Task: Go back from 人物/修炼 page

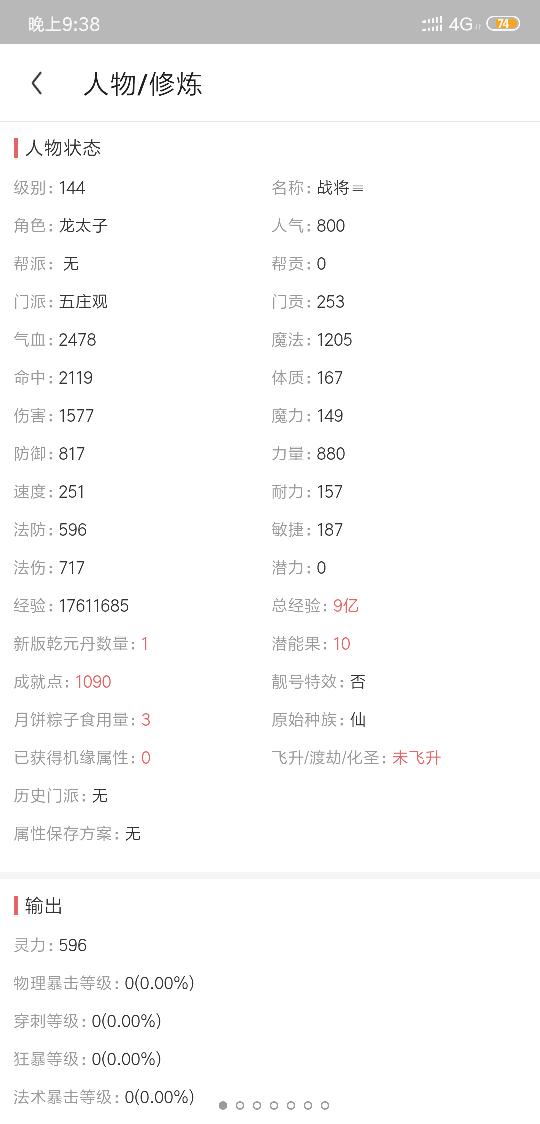Action: tap(37, 84)
